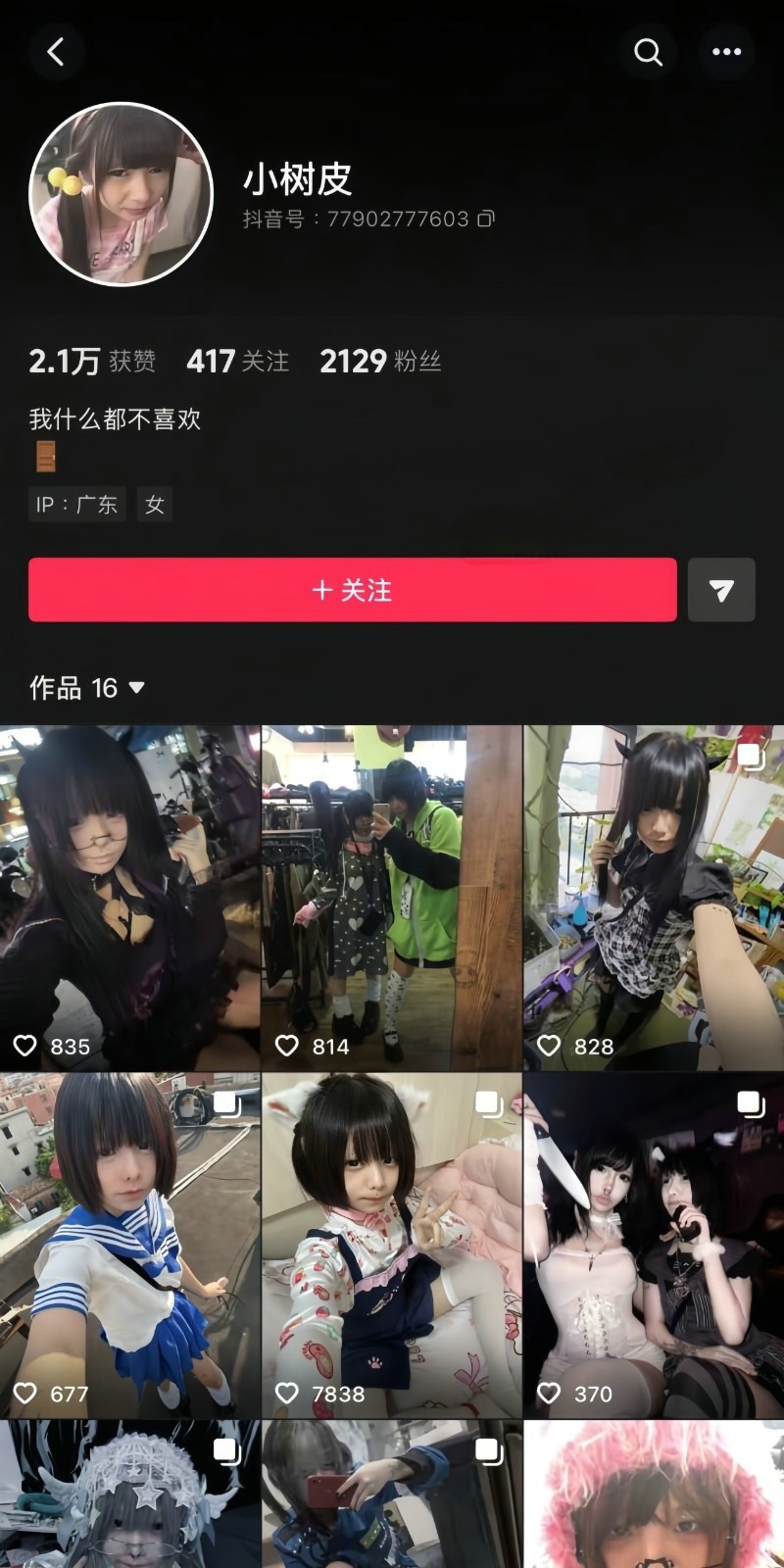784x1568 pixels.
Task: Open the post with 835 likes
Action: (129, 897)
